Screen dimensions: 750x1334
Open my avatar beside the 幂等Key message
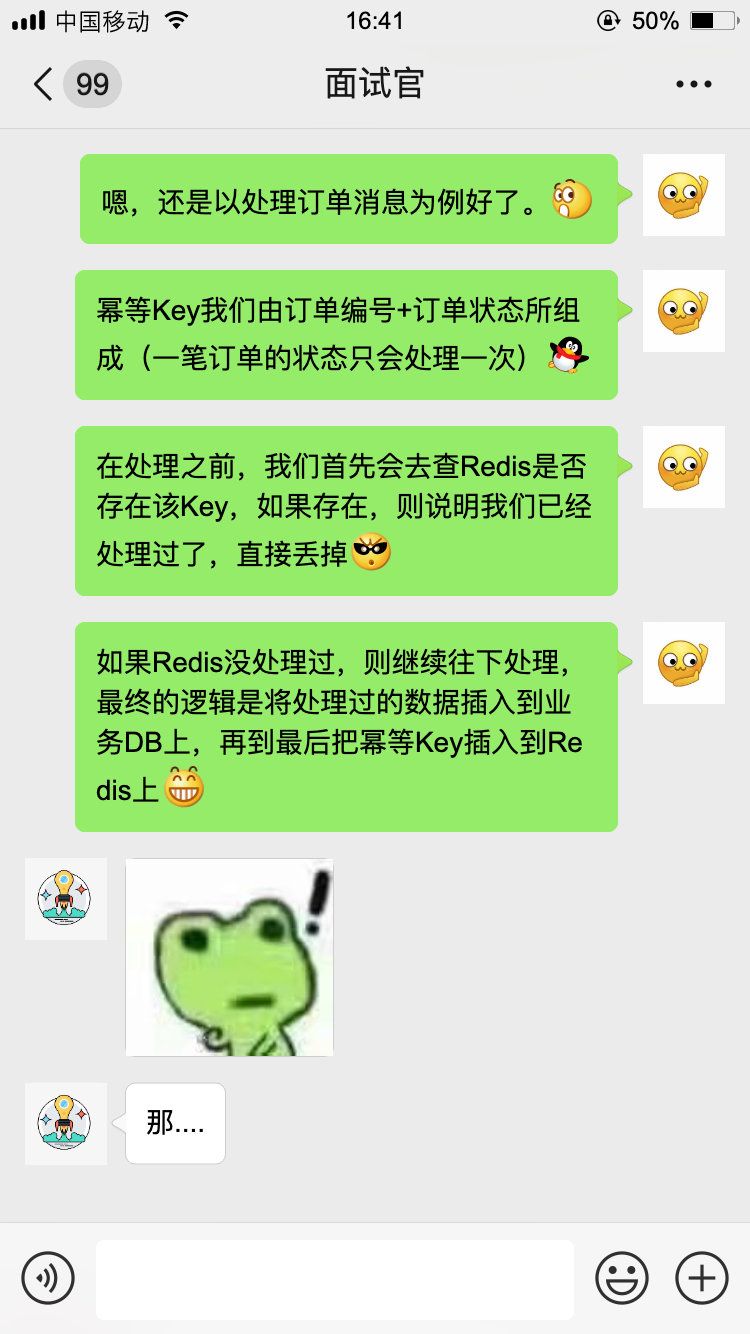tap(683, 311)
